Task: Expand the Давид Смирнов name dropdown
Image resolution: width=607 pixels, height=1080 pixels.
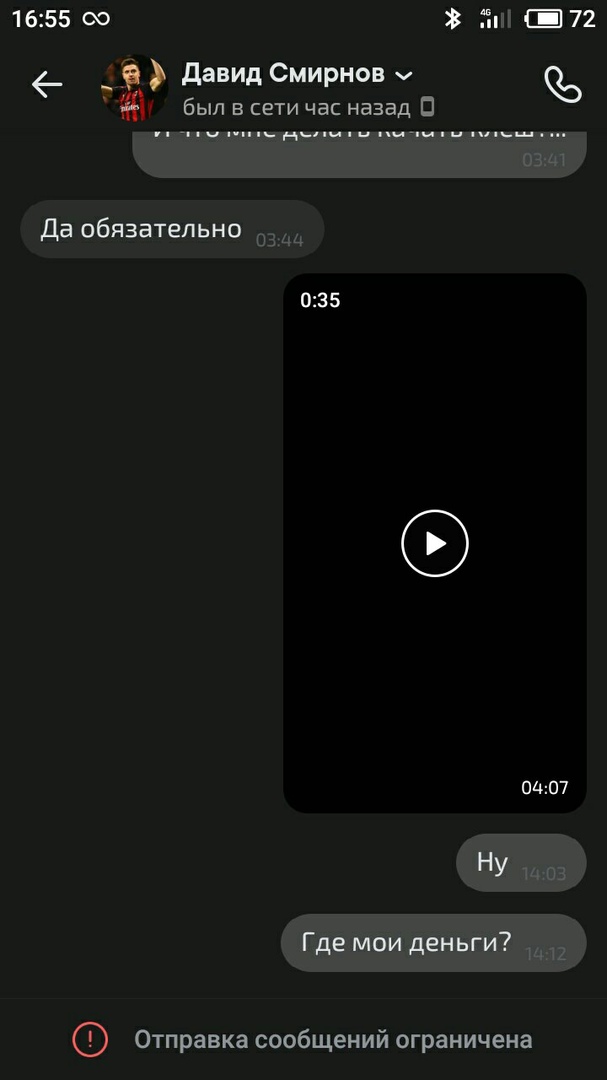Action: (404, 76)
